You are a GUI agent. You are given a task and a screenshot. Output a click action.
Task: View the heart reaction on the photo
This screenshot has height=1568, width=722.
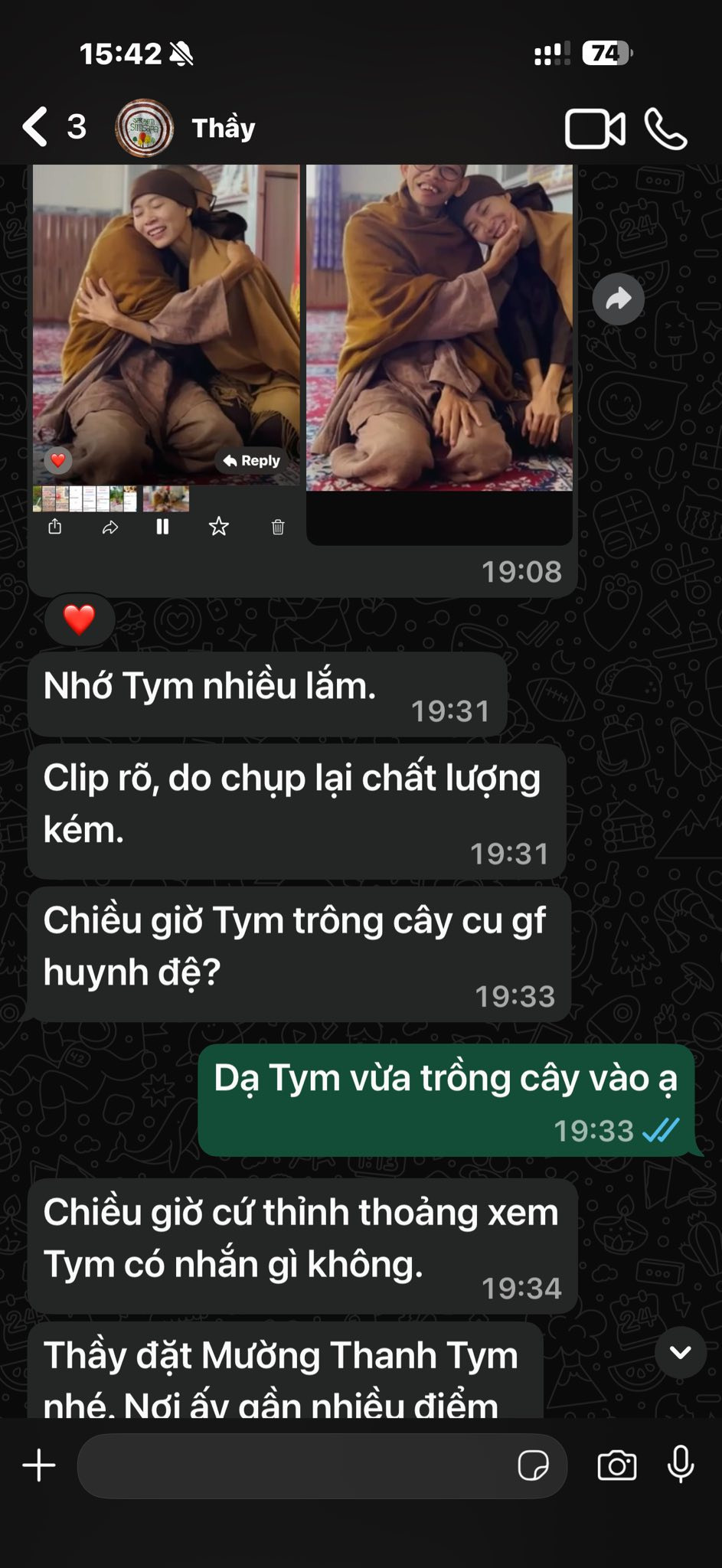pos(79,619)
